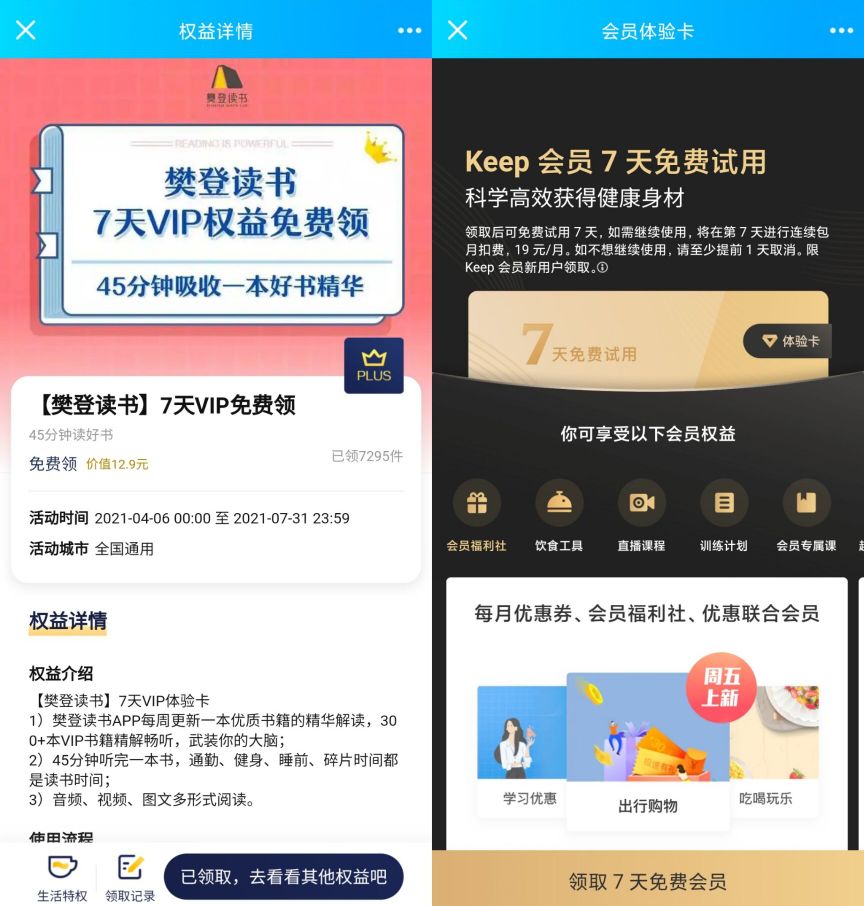Claim 领取 7 天免费会员

(x=647, y=881)
